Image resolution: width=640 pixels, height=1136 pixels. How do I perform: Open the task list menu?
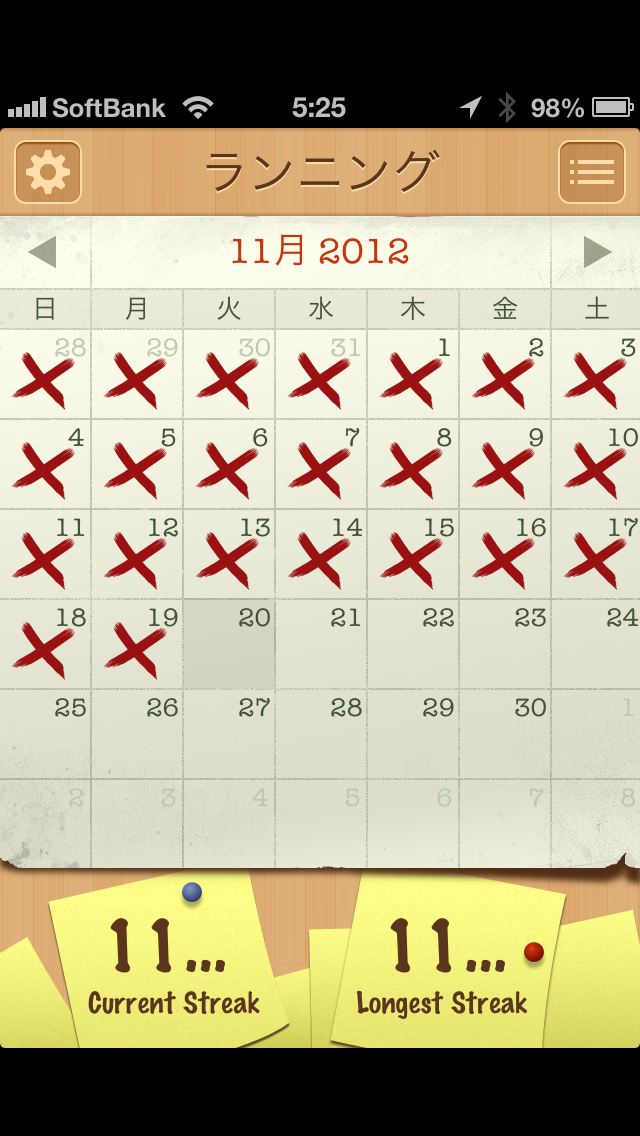(x=591, y=172)
